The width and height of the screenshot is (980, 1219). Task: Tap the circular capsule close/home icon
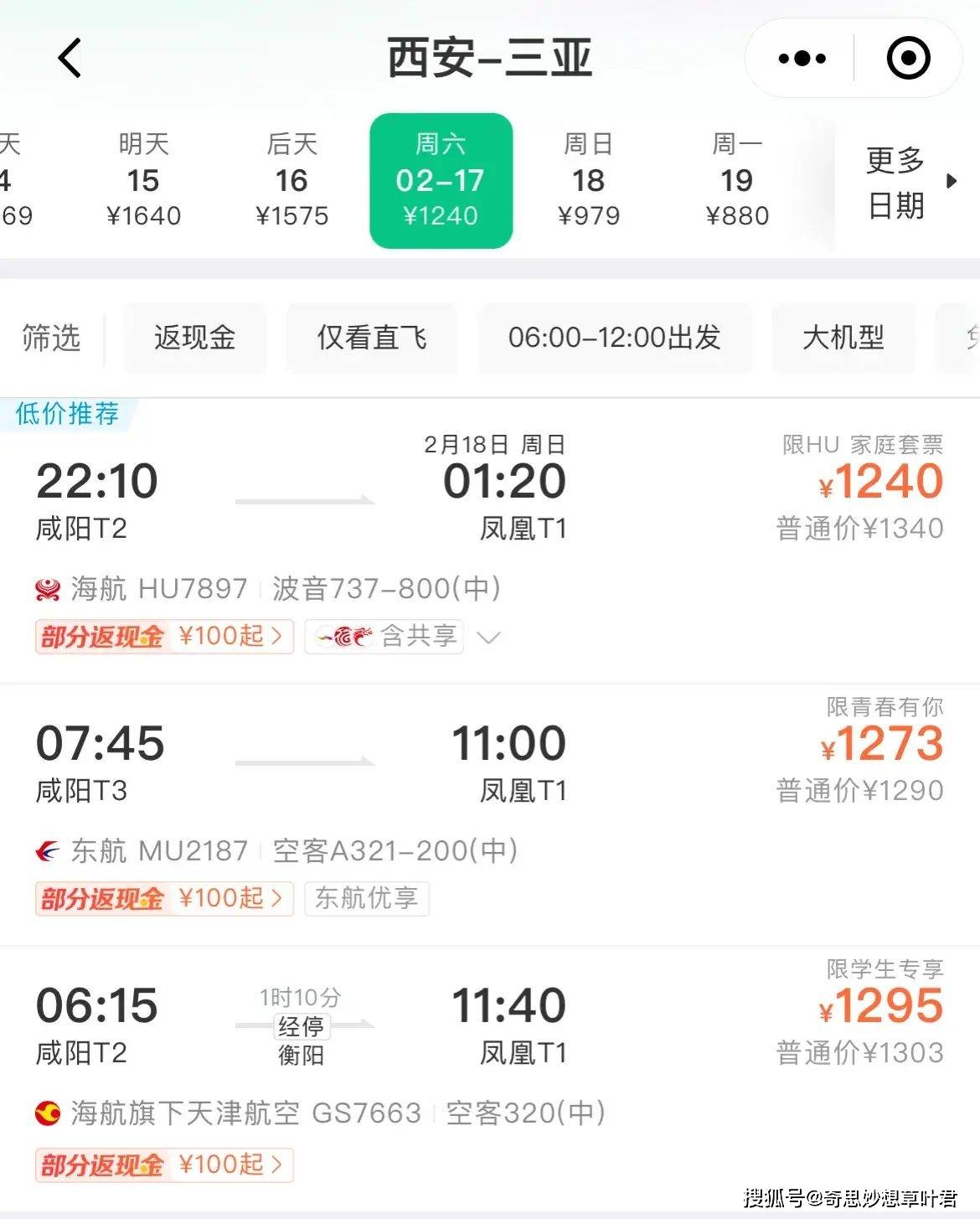(x=907, y=59)
